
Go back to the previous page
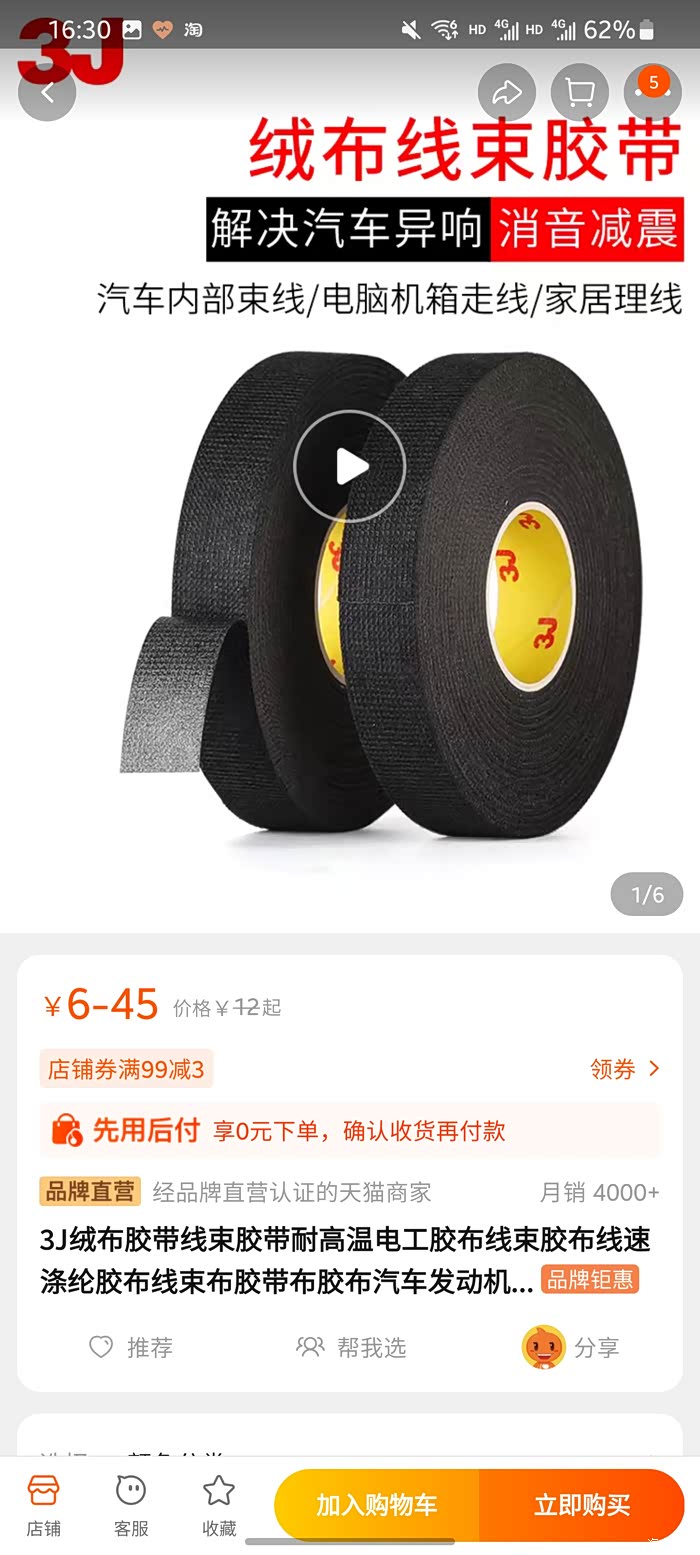point(47,93)
